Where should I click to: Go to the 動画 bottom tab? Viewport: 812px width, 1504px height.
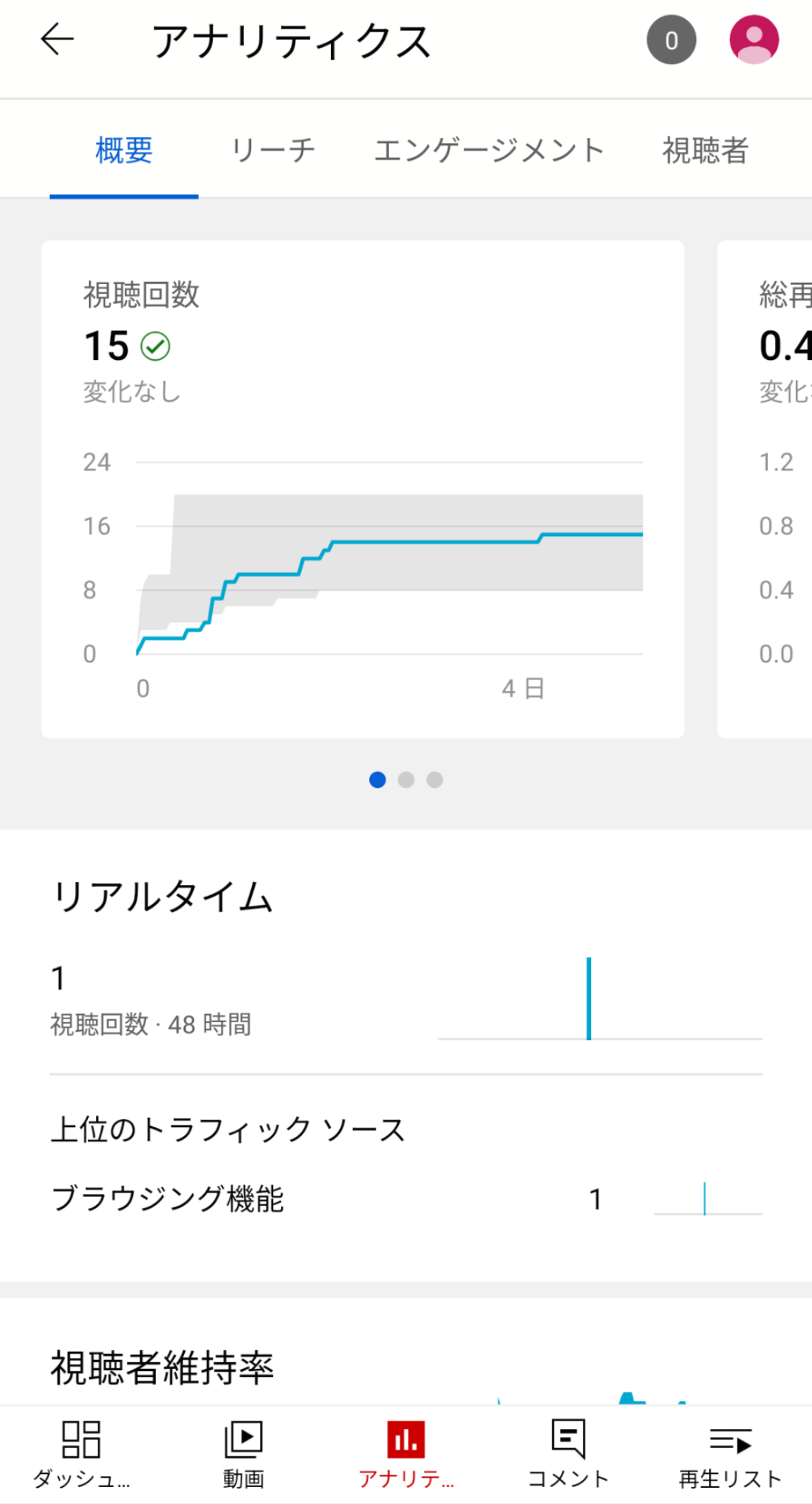click(x=244, y=1456)
